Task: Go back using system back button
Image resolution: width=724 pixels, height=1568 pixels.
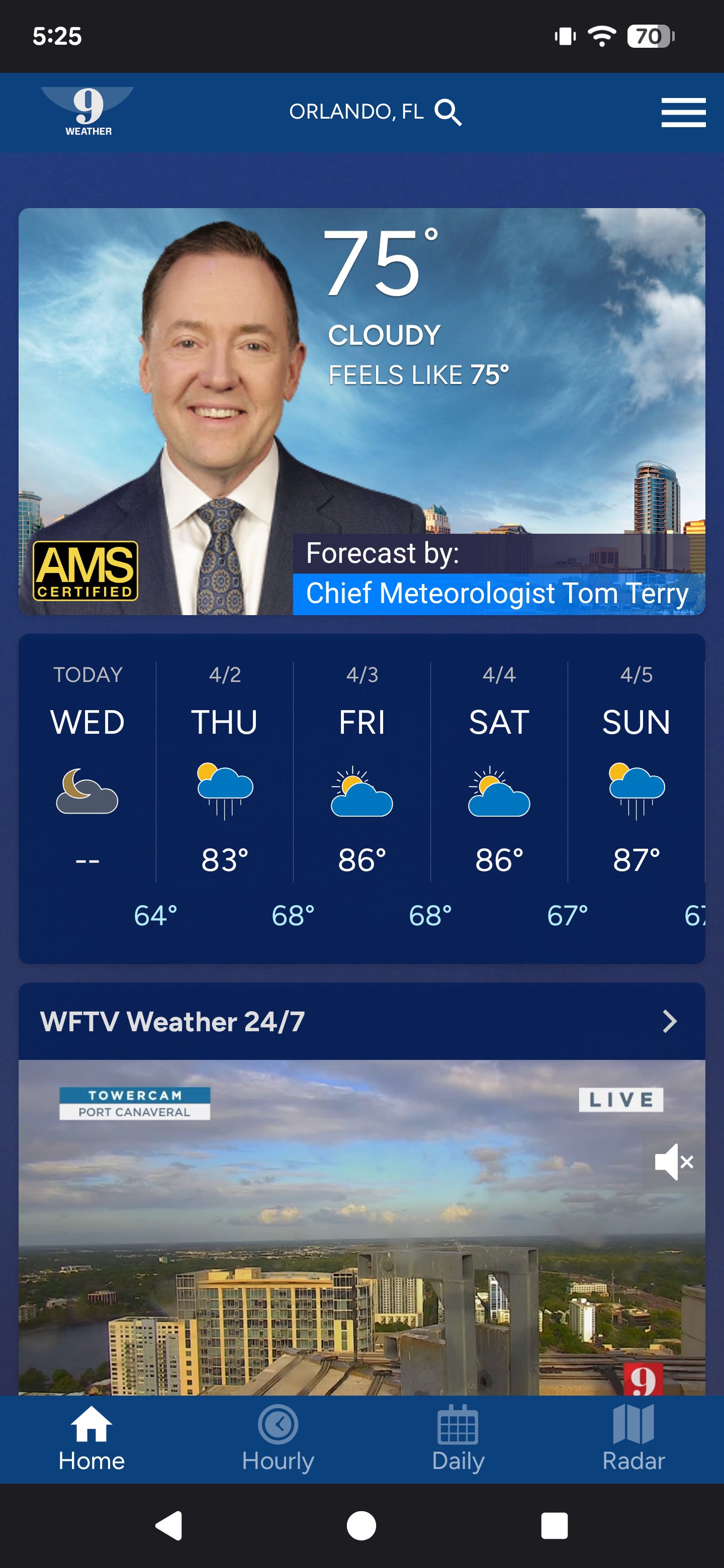Action: coord(169,1525)
